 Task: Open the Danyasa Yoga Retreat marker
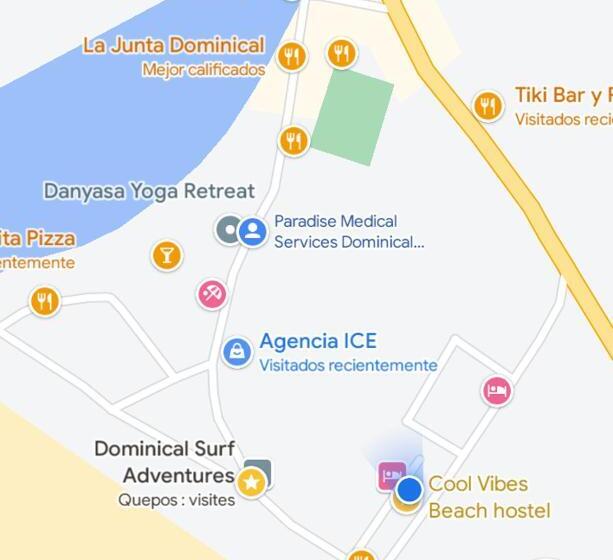229,231
